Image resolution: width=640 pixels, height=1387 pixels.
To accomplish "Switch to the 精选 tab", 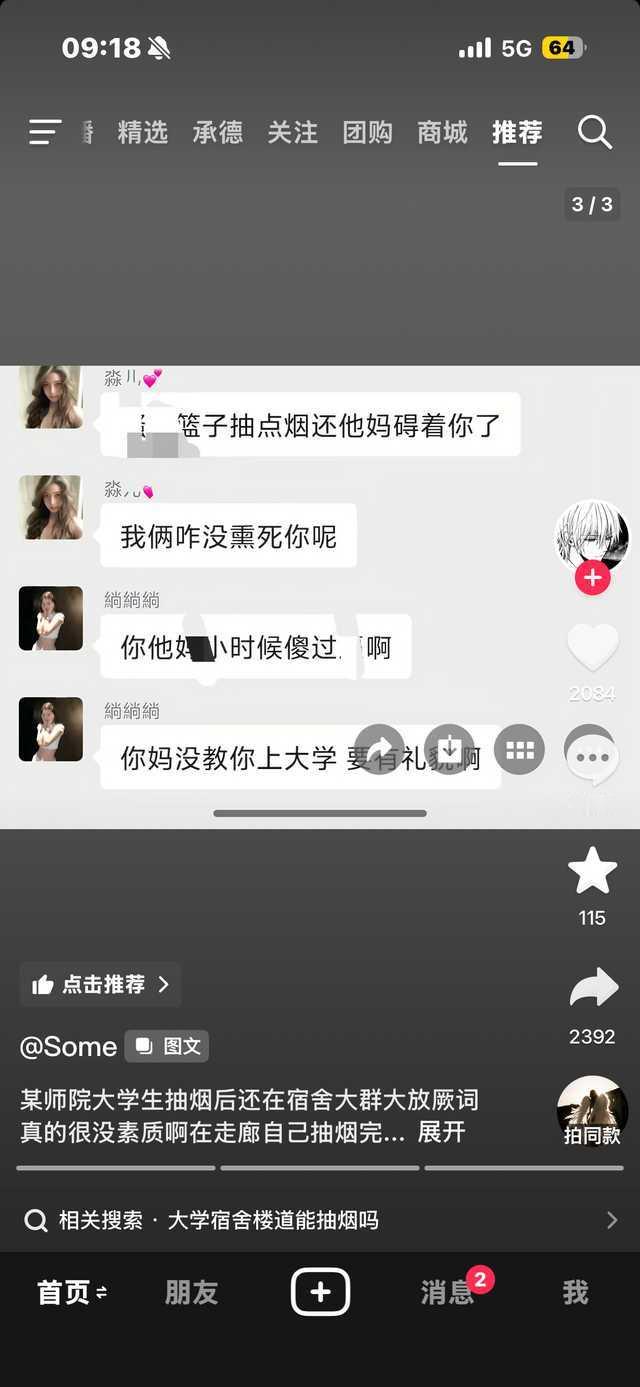I will coord(143,132).
